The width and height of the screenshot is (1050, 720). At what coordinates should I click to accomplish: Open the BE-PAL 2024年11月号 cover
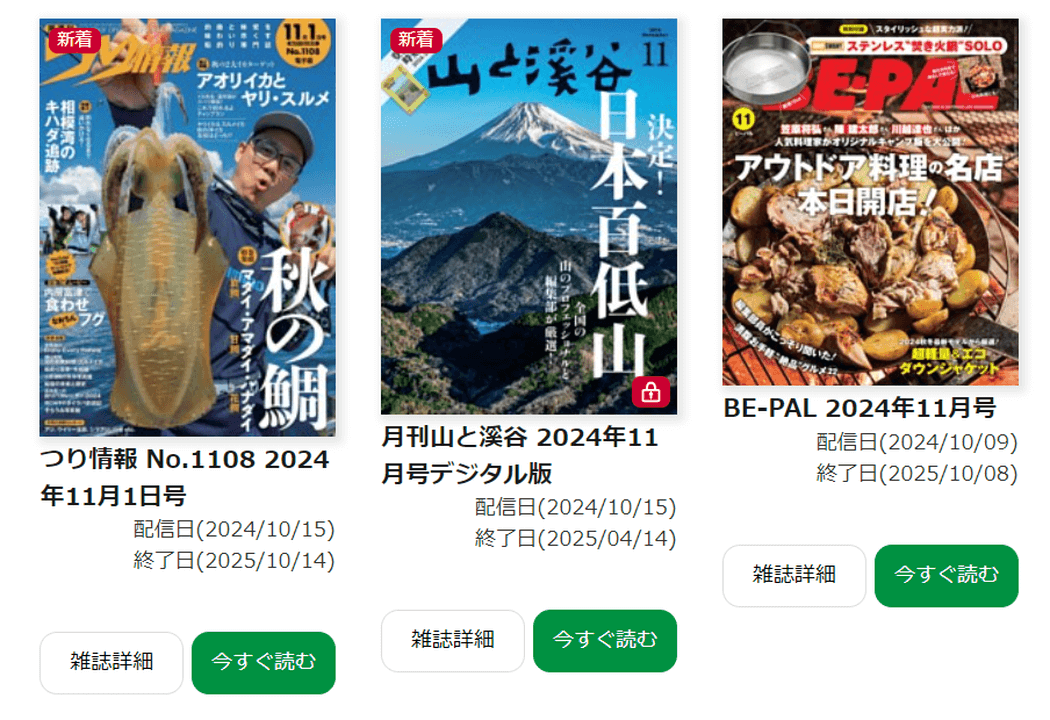click(x=870, y=202)
